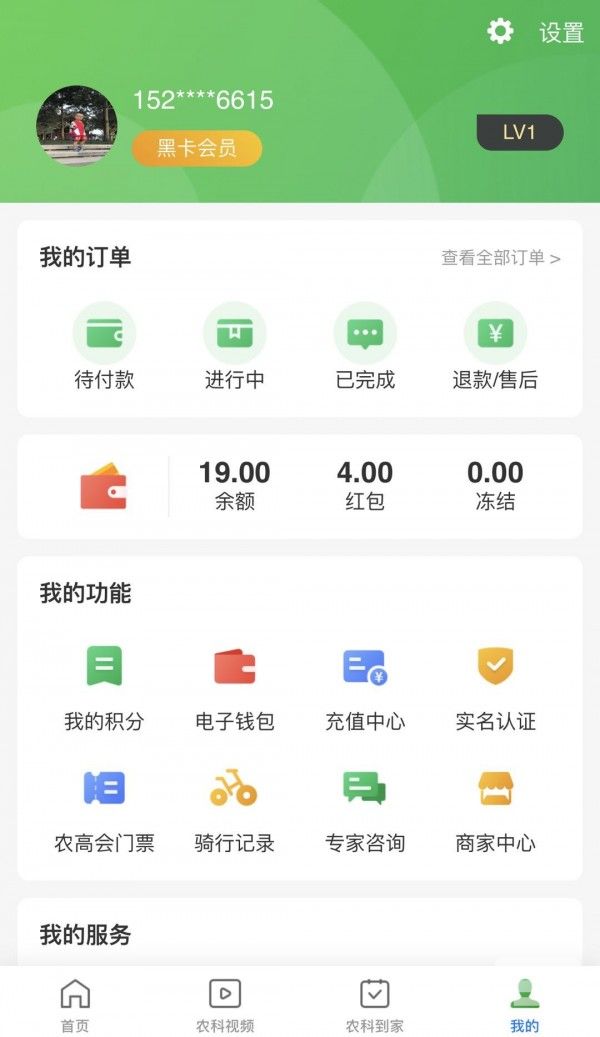Open 已完成 completed orders

point(365,346)
